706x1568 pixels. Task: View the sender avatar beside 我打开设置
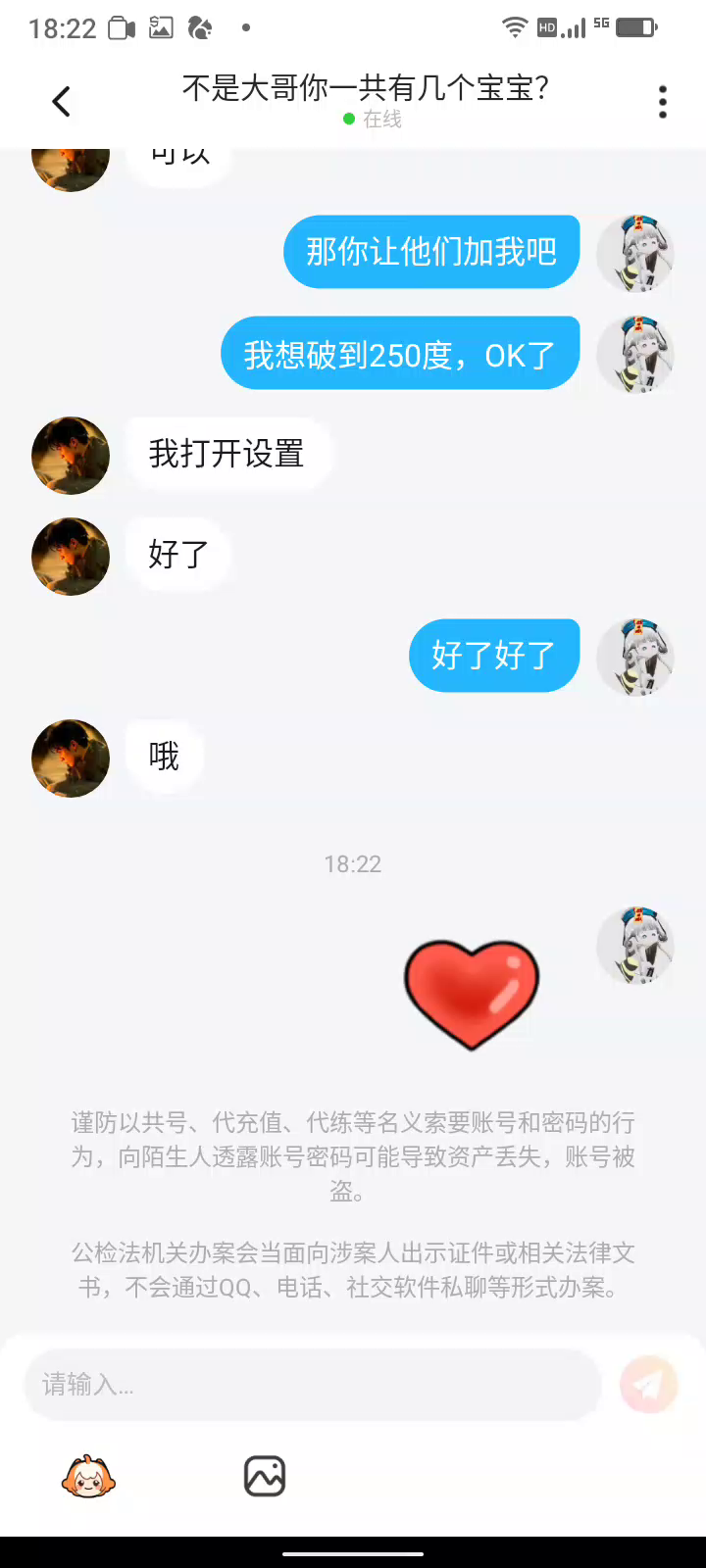pyautogui.click(x=71, y=456)
